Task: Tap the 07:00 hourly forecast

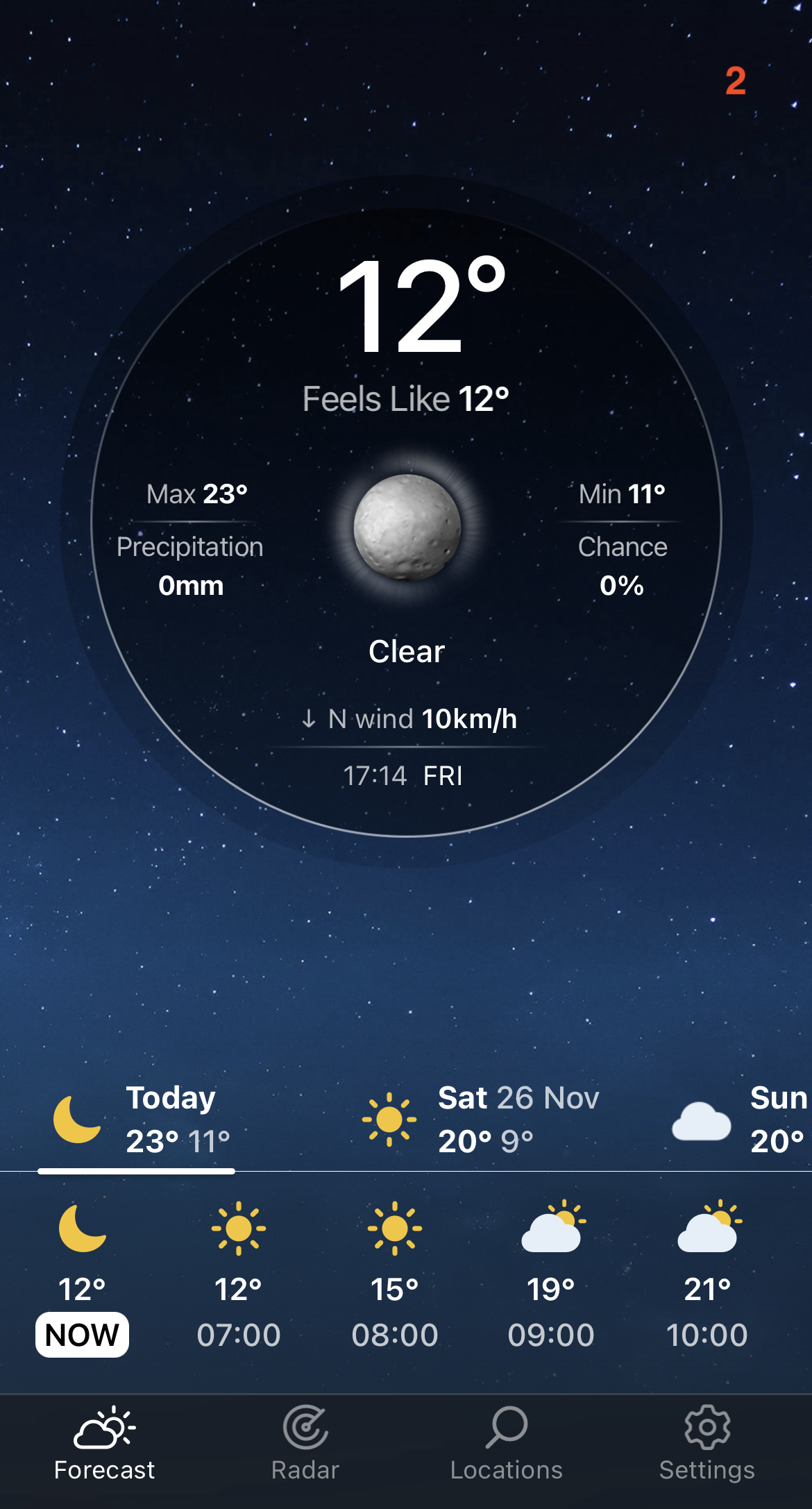Action: click(x=238, y=1276)
